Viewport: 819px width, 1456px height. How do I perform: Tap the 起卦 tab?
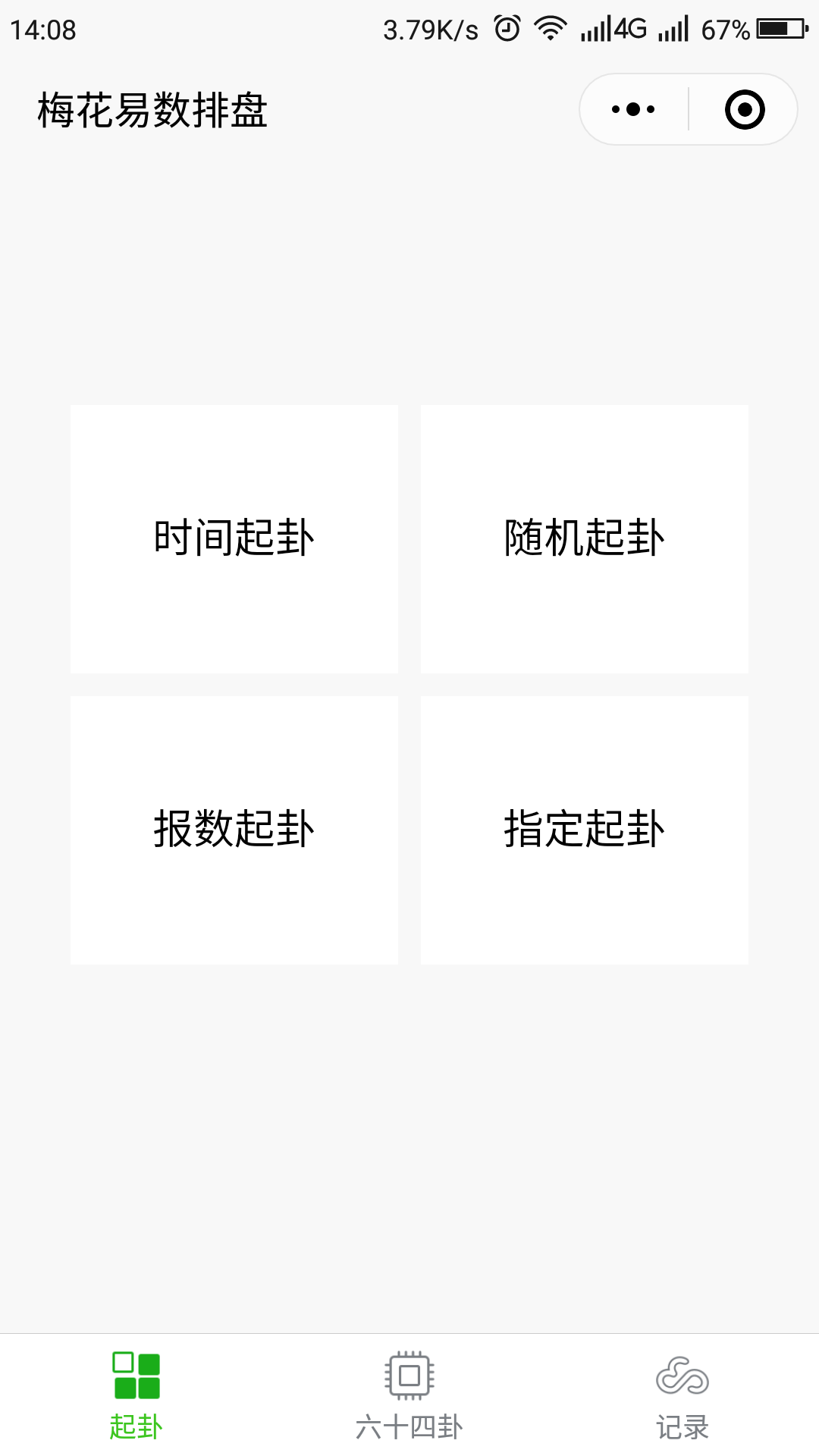tap(136, 1395)
